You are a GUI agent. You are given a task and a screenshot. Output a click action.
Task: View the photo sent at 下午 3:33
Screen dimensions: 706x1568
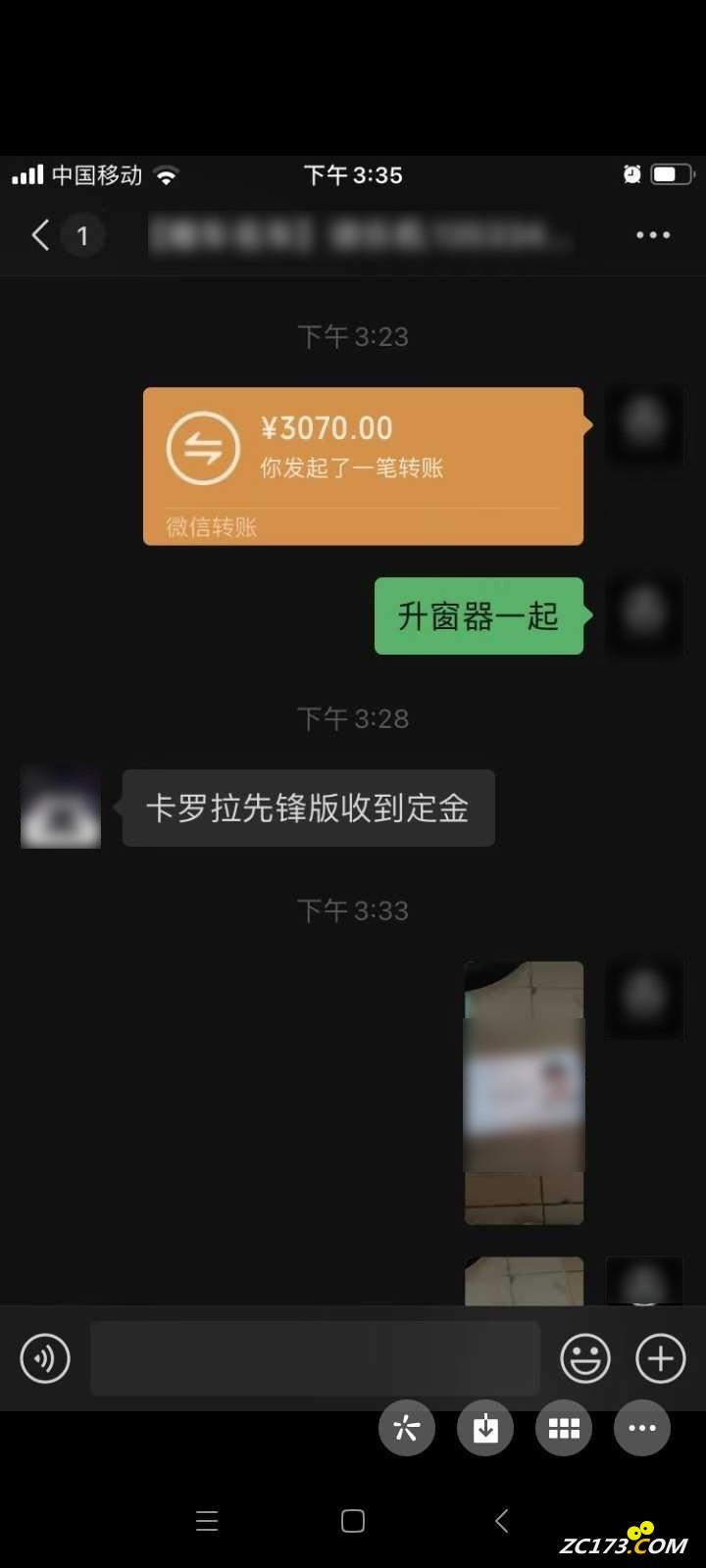point(524,1093)
